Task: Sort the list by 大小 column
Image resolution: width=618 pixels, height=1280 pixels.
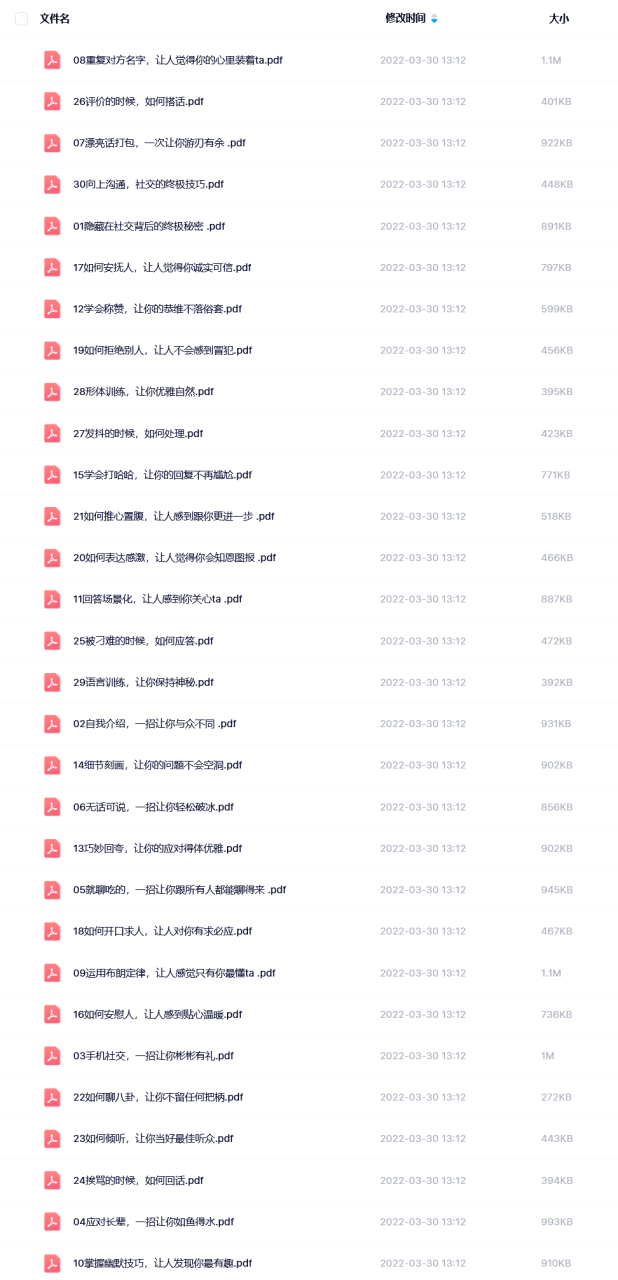Action: [559, 19]
